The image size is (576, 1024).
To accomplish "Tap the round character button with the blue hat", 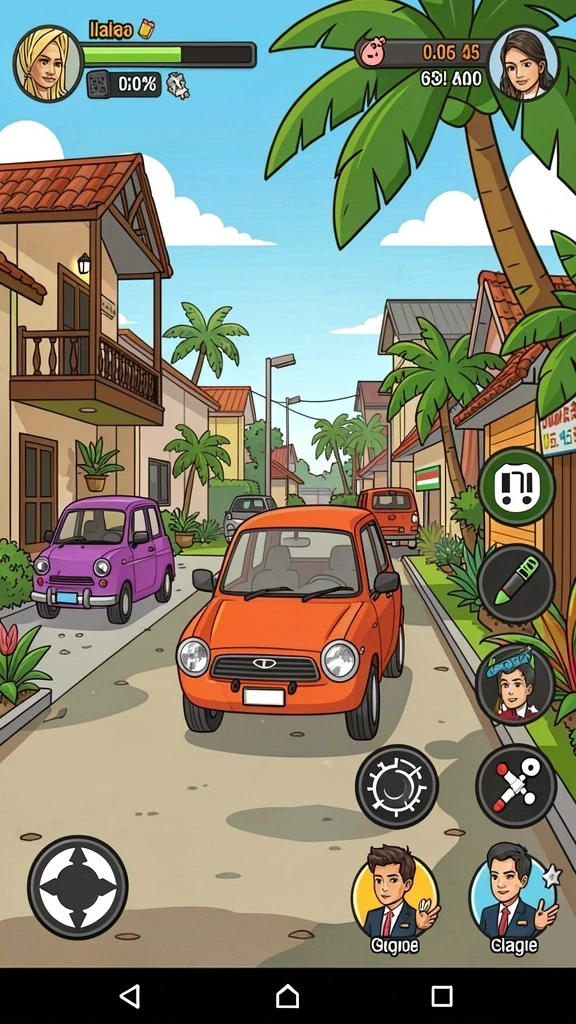I will (x=515, y=684).
